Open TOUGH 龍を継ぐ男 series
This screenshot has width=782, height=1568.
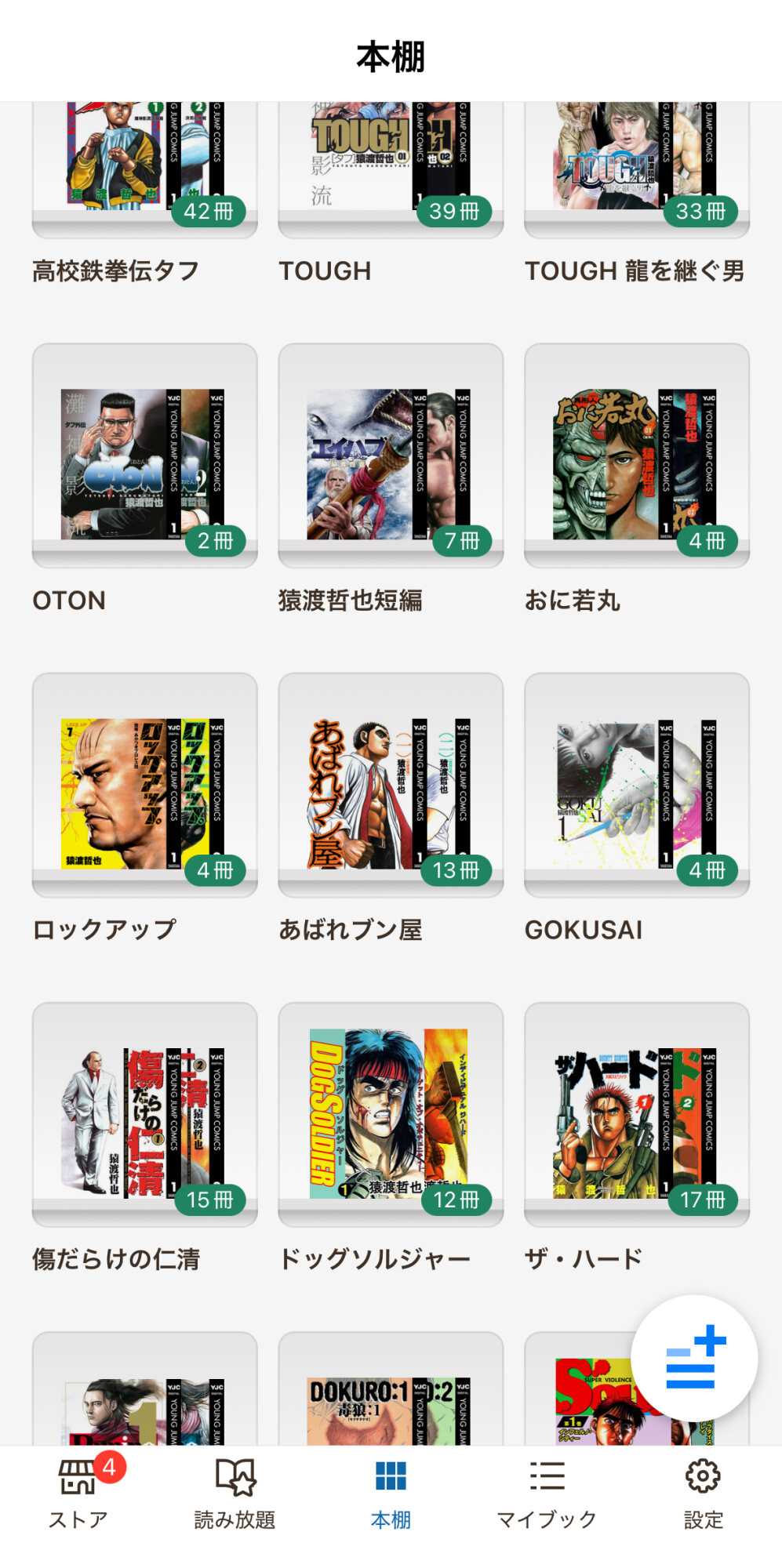[x=637, y=170]
